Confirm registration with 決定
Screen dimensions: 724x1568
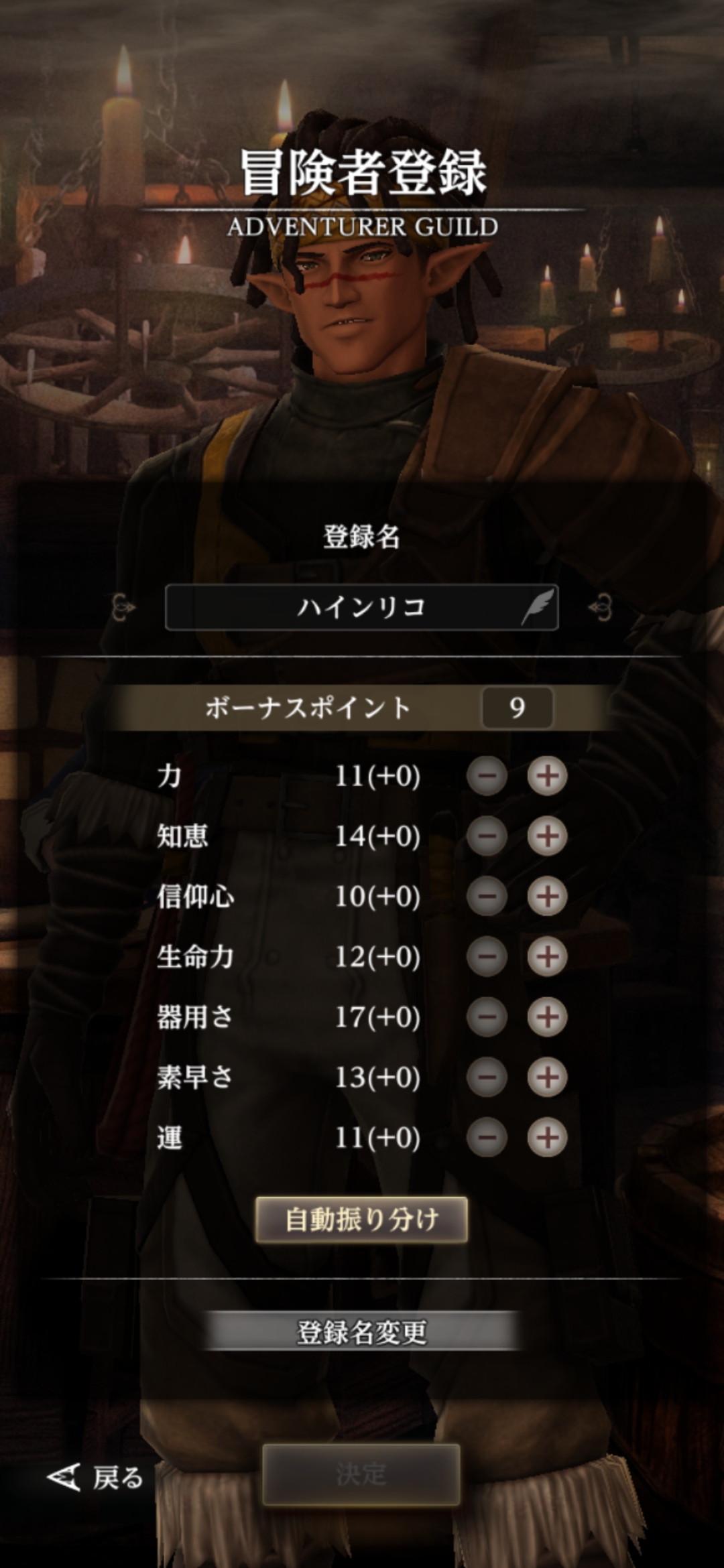(x=361, y=1474)
